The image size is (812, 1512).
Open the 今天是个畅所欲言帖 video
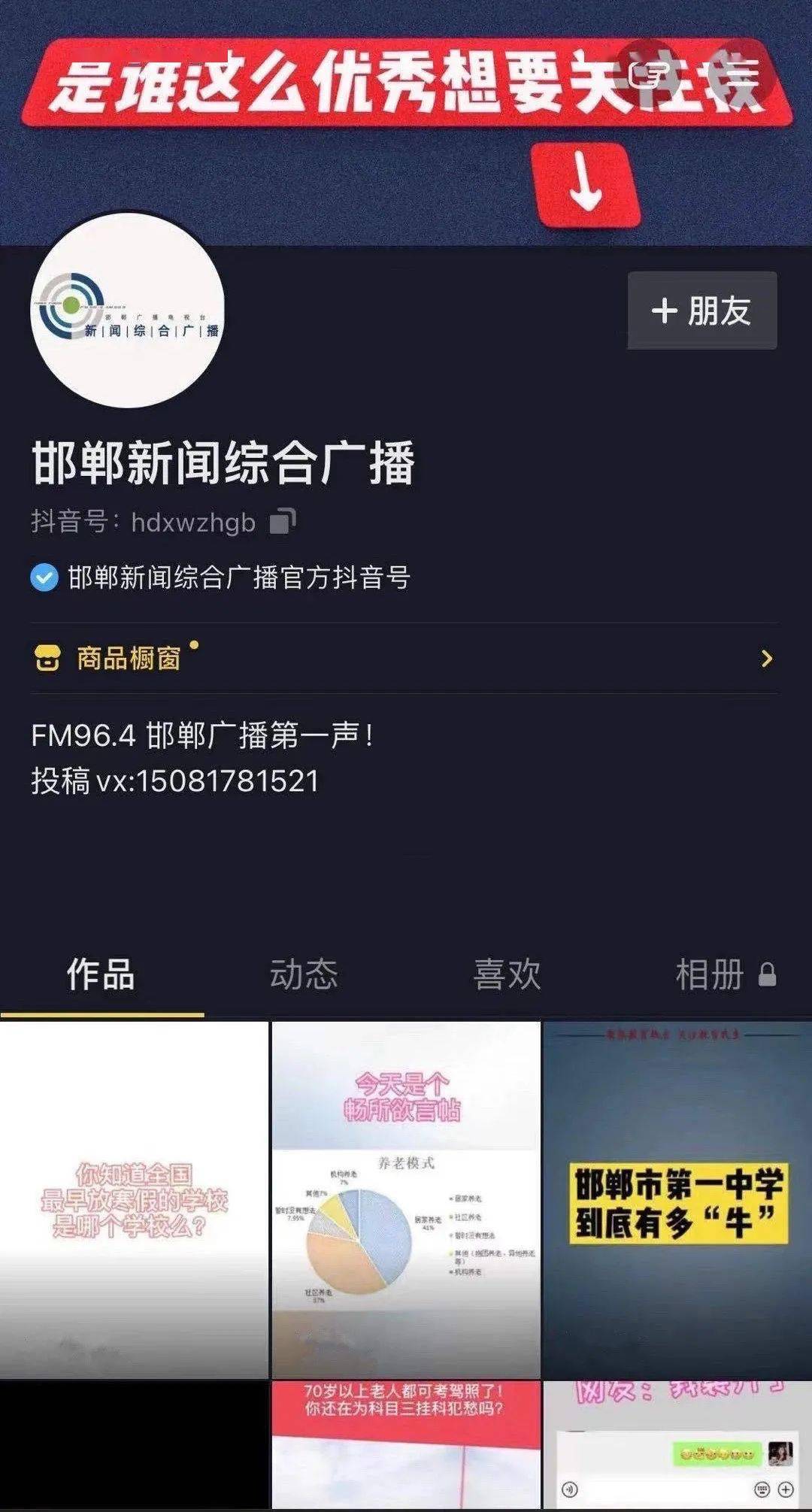tap(406, 1200)
